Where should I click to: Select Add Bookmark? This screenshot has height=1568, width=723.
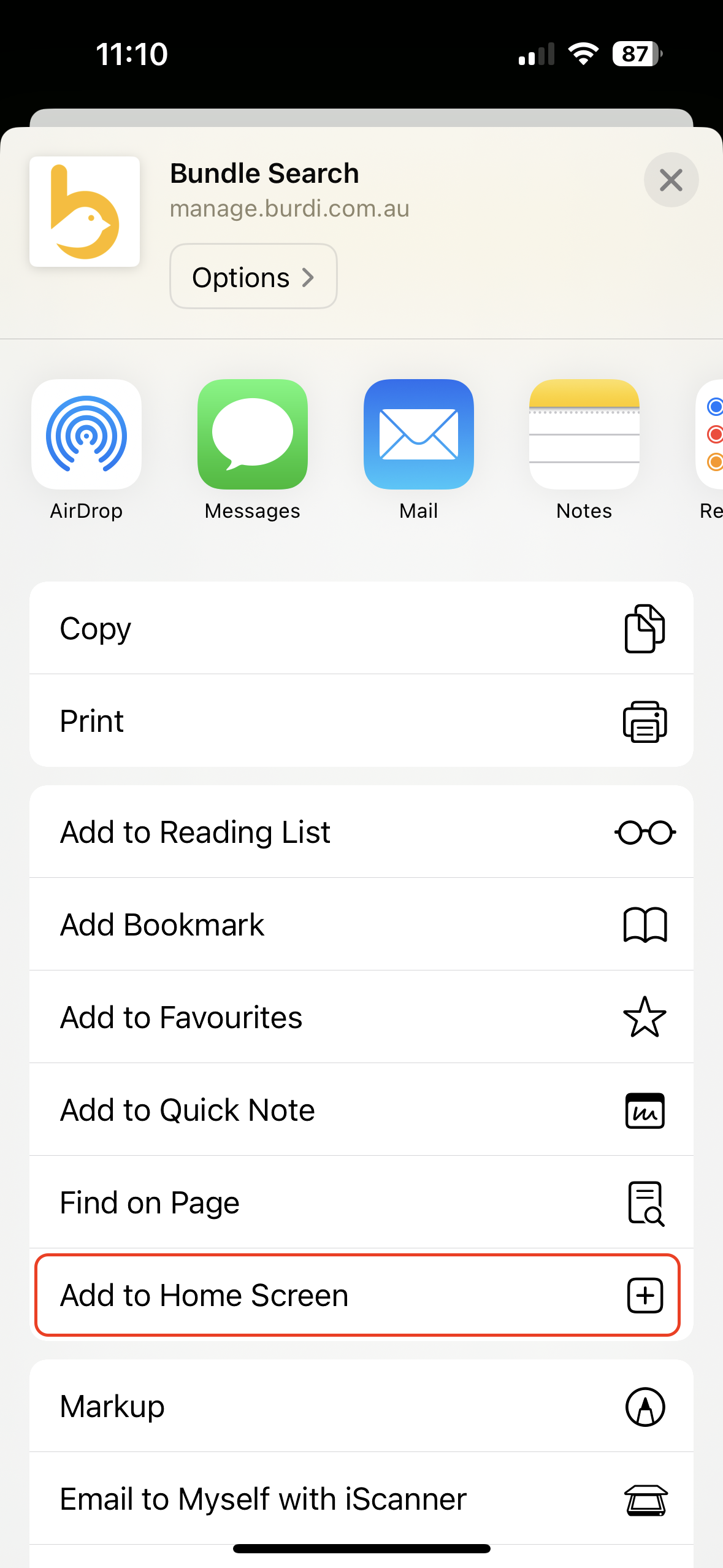click(x=361, y=924)
